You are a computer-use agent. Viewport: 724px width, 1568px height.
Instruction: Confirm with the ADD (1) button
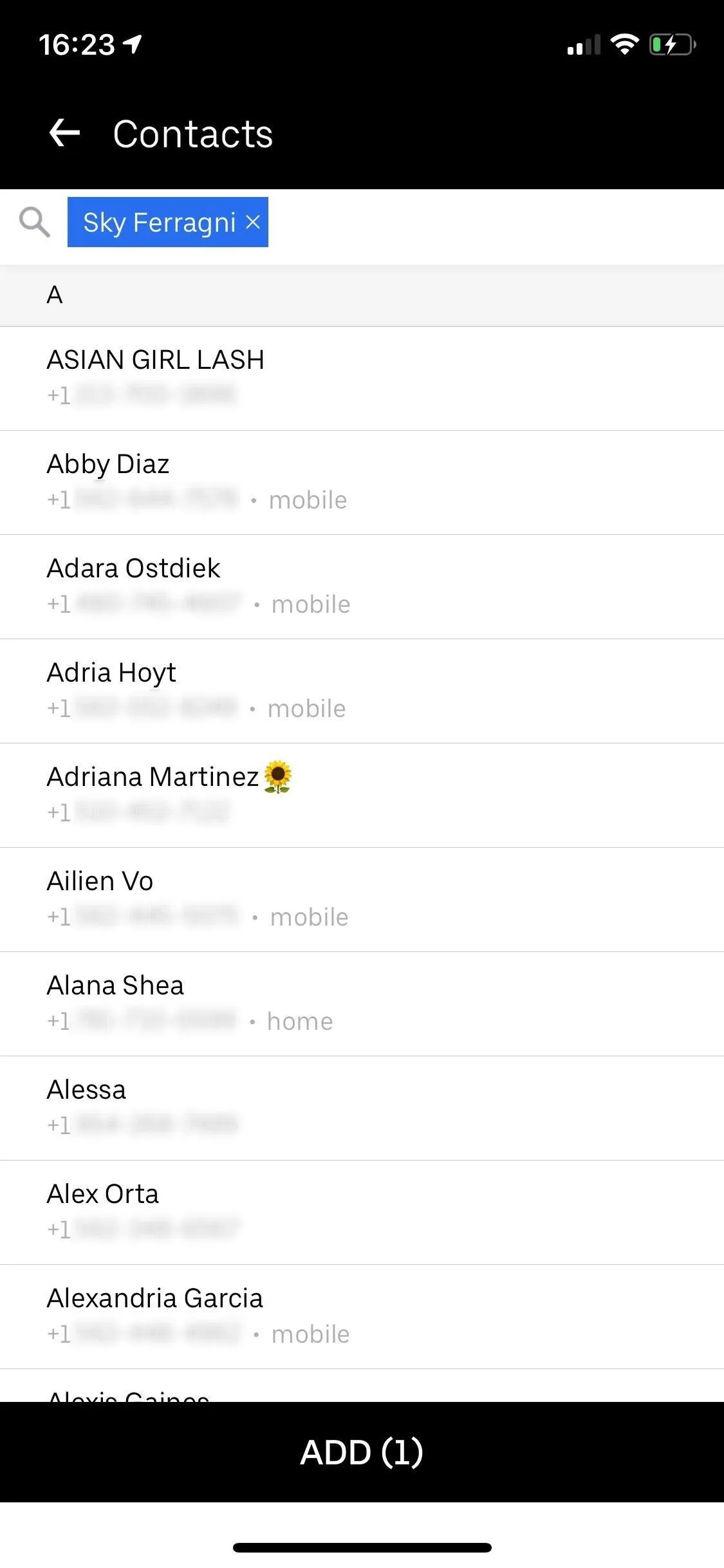(x=362, y=1452)
